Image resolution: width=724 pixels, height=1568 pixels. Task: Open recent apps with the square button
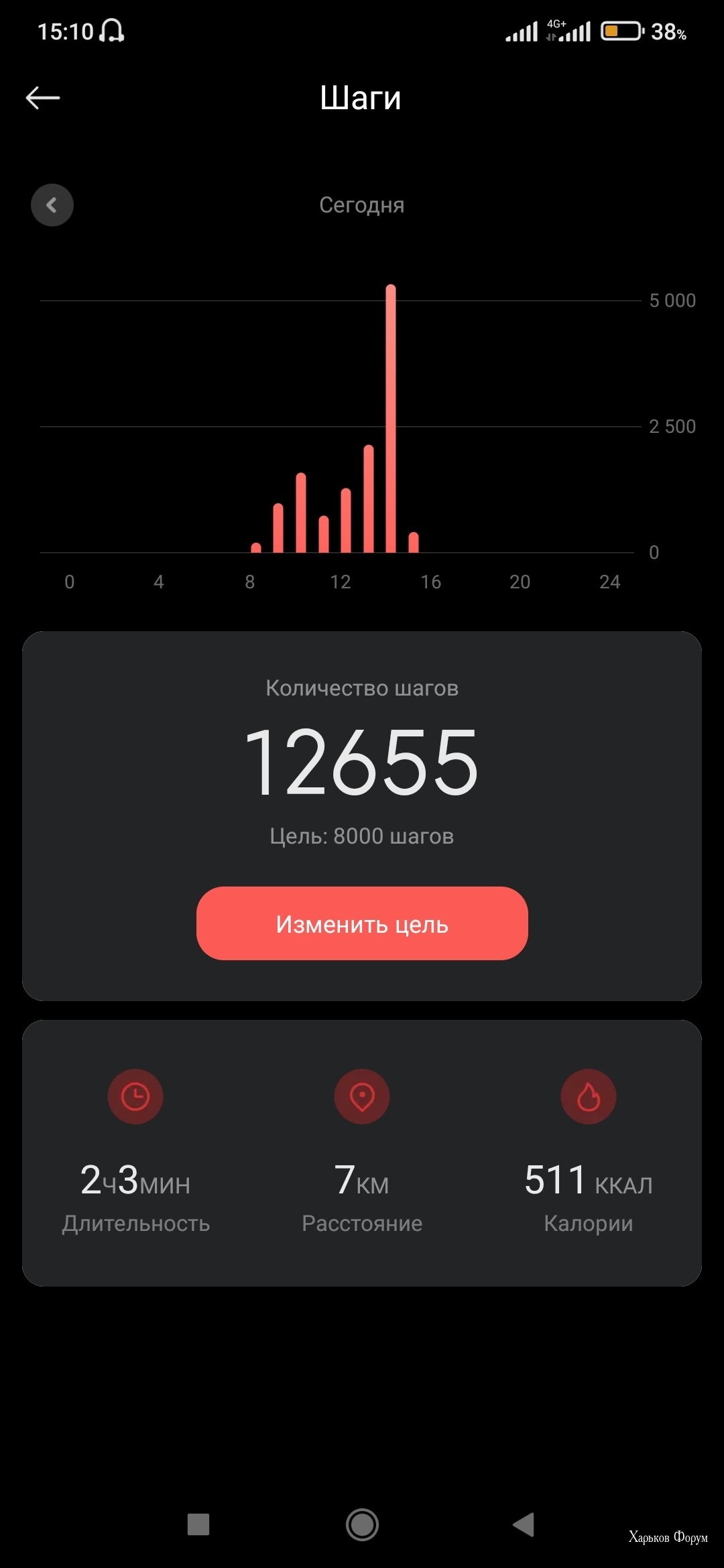[x=198, y=1524]
